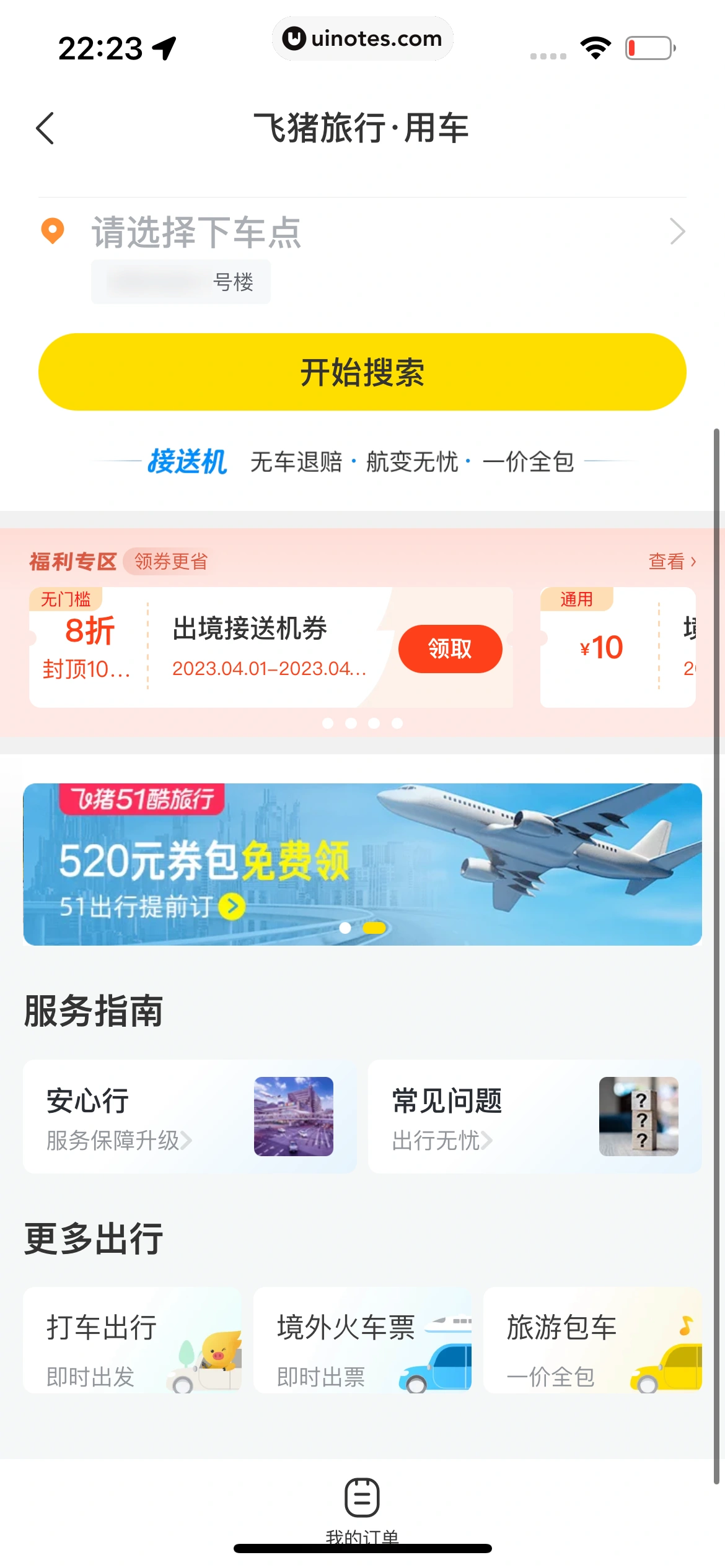Image resolution: width=725 pixels, height=1568 pixels.
Task: Select the suggested 号楼 address chip
Action: (x=181, y=282)
